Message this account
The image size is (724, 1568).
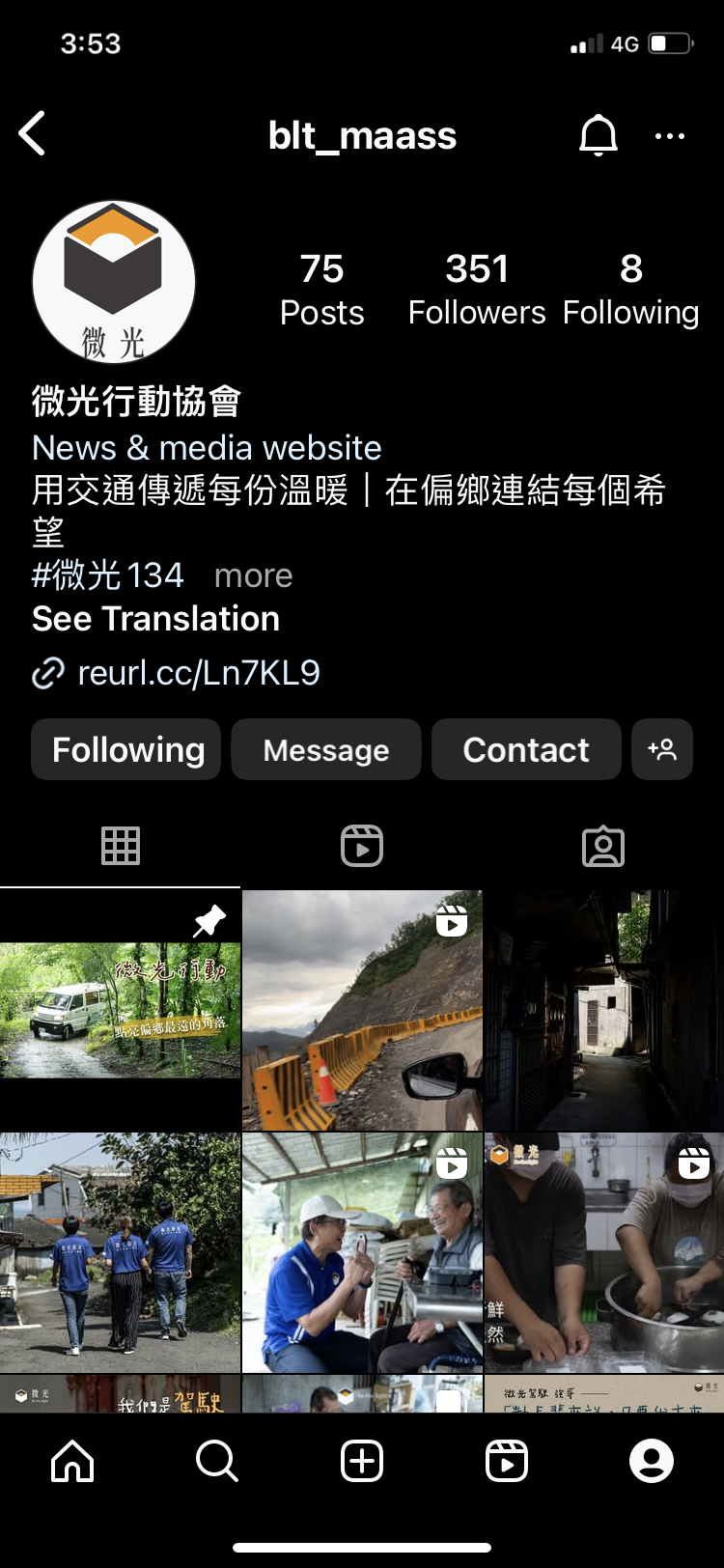point(326,749)
